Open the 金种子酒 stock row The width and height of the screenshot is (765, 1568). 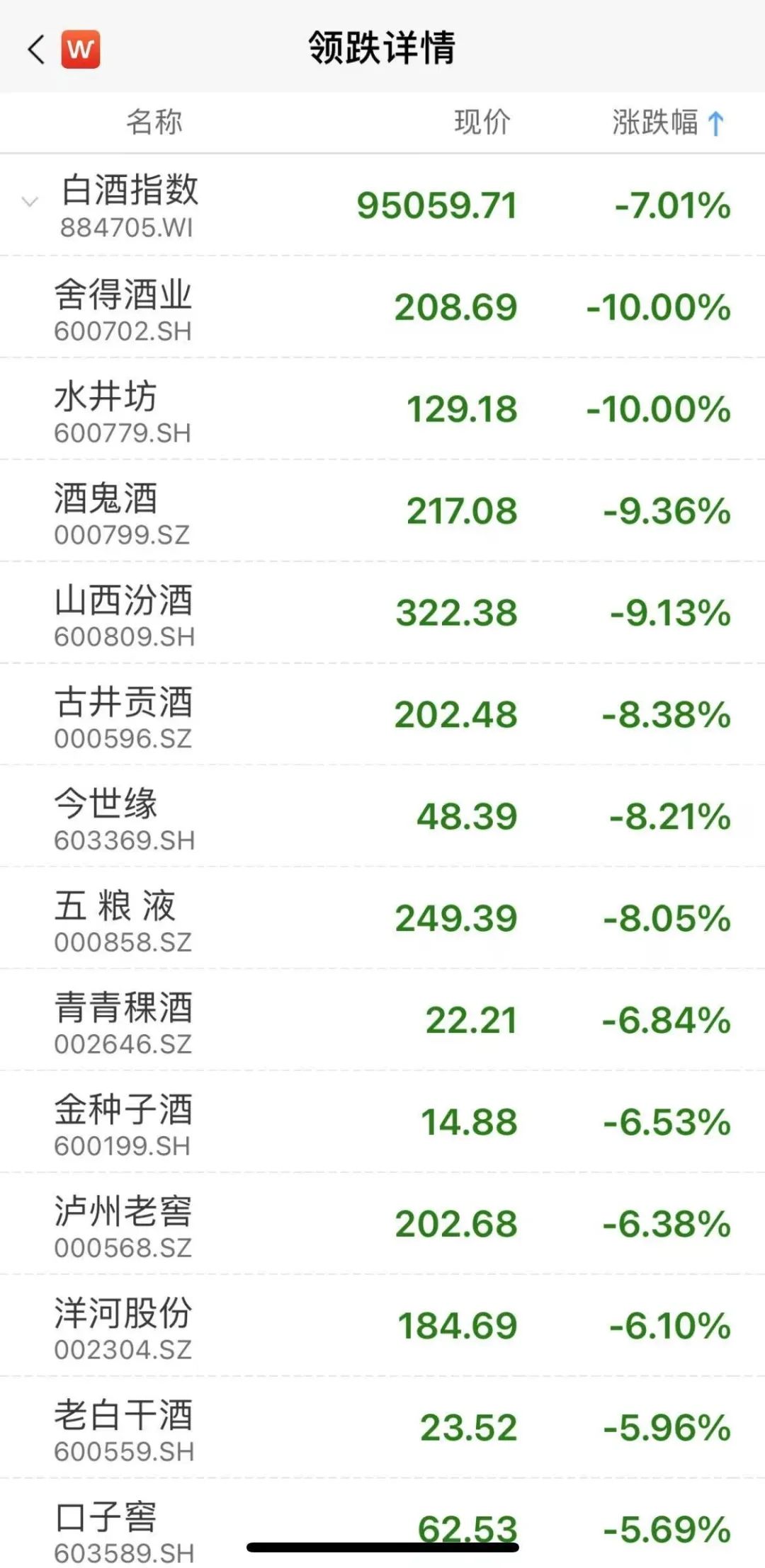pyautogui.click(x=382, y=1122)
